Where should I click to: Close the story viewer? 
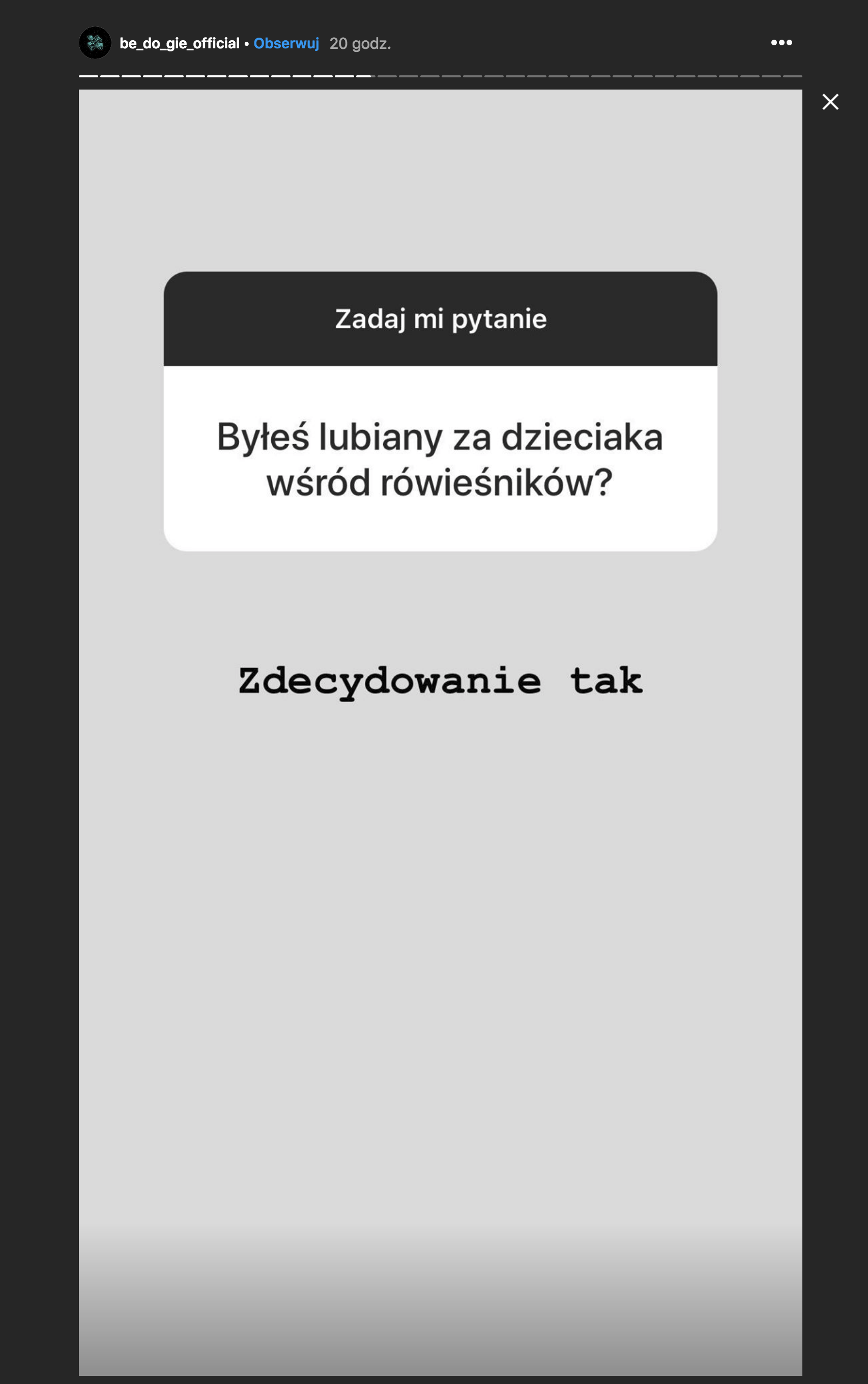(829, 102)
